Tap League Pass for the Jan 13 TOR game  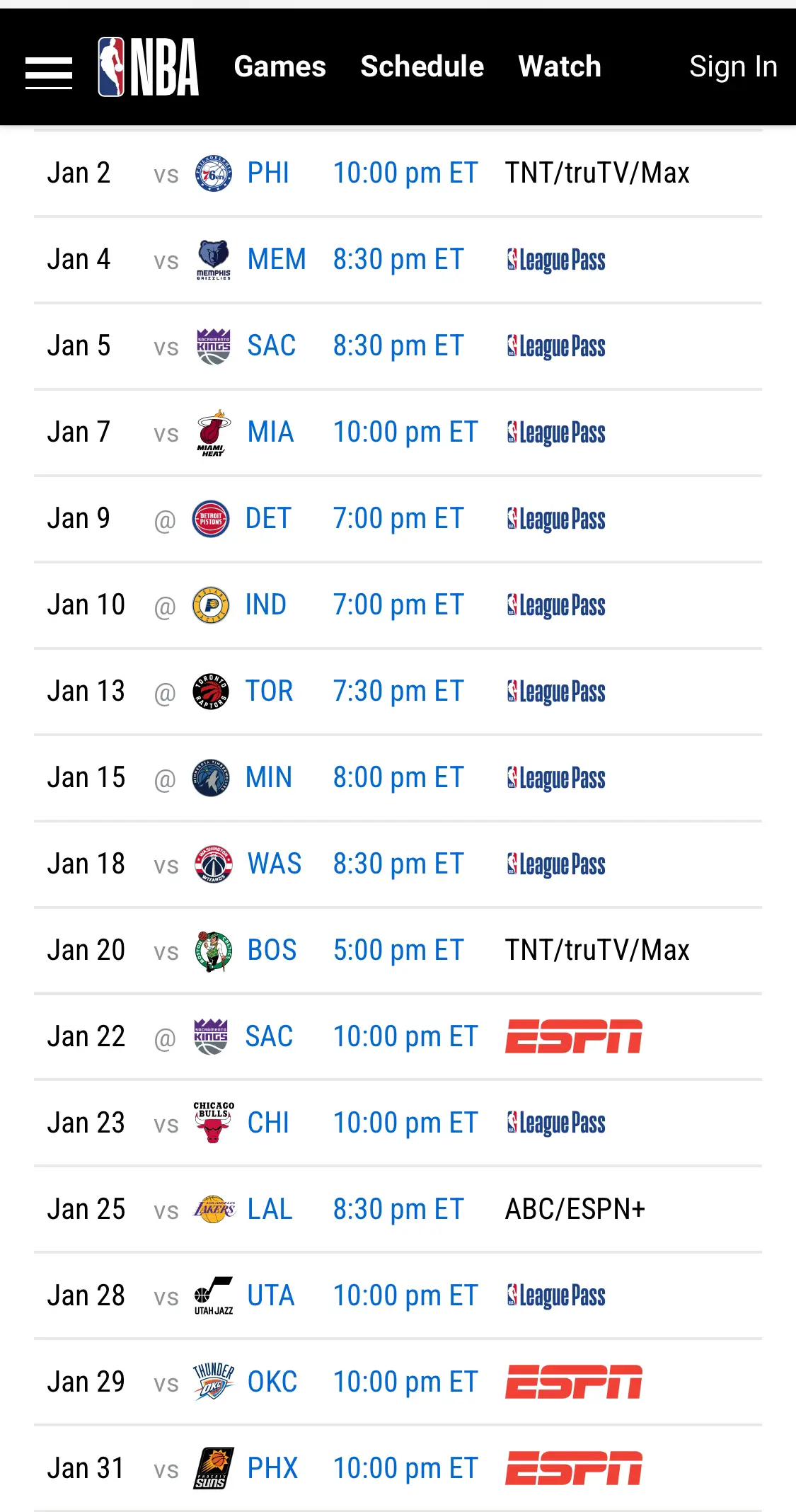pos(556,692)
